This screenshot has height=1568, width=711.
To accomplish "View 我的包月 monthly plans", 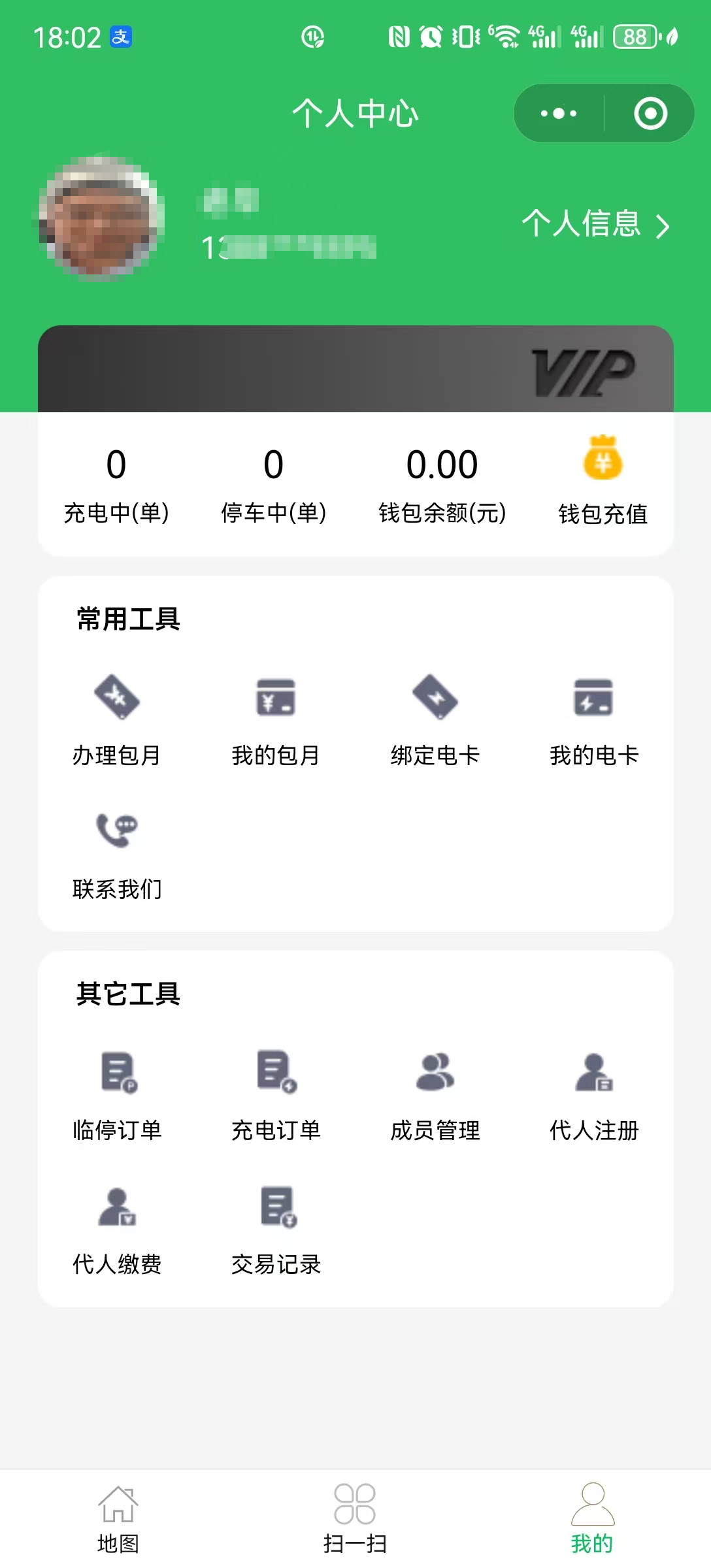I will coord(276,720).
